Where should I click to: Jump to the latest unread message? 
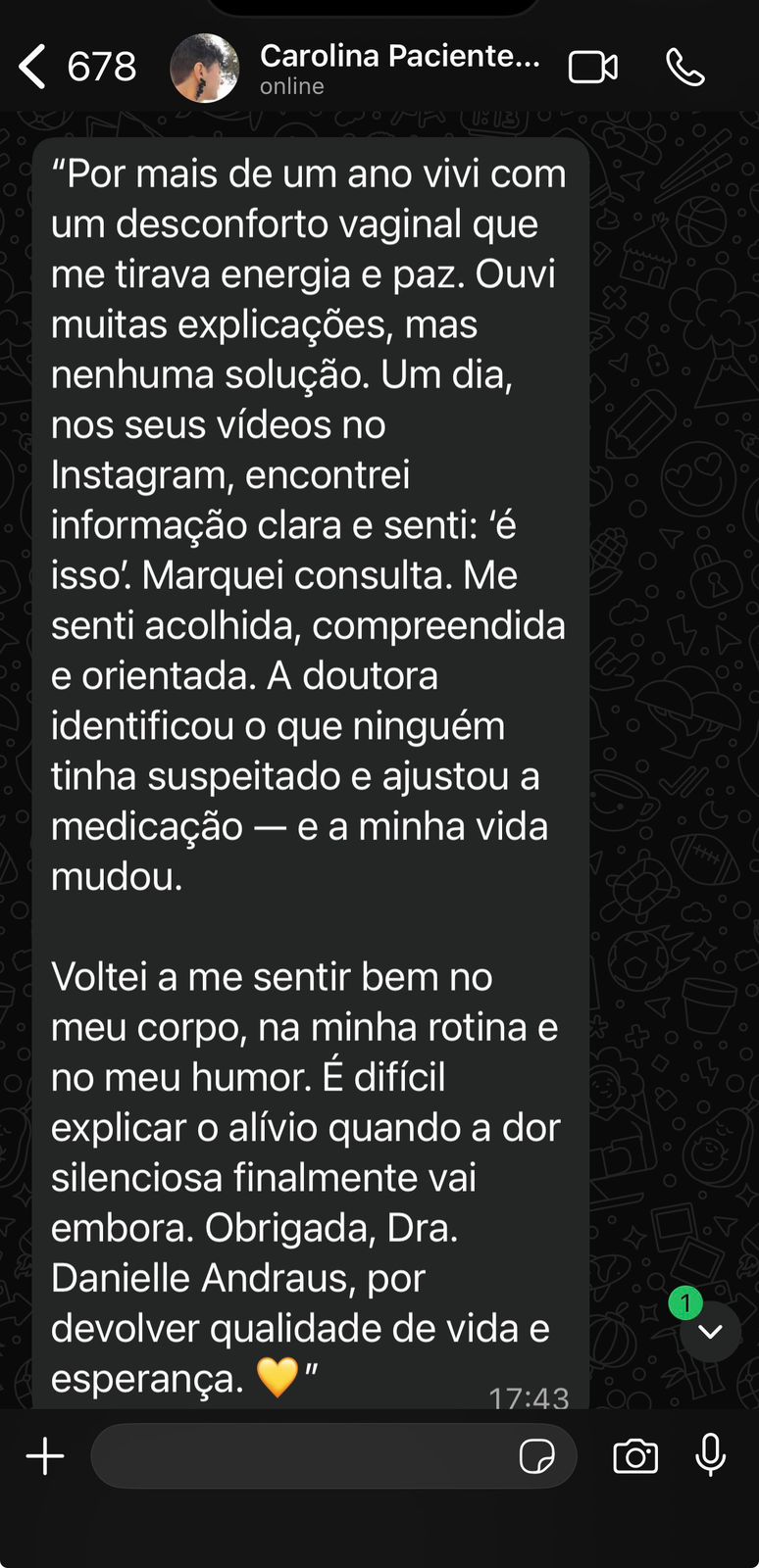point(710,1331)
